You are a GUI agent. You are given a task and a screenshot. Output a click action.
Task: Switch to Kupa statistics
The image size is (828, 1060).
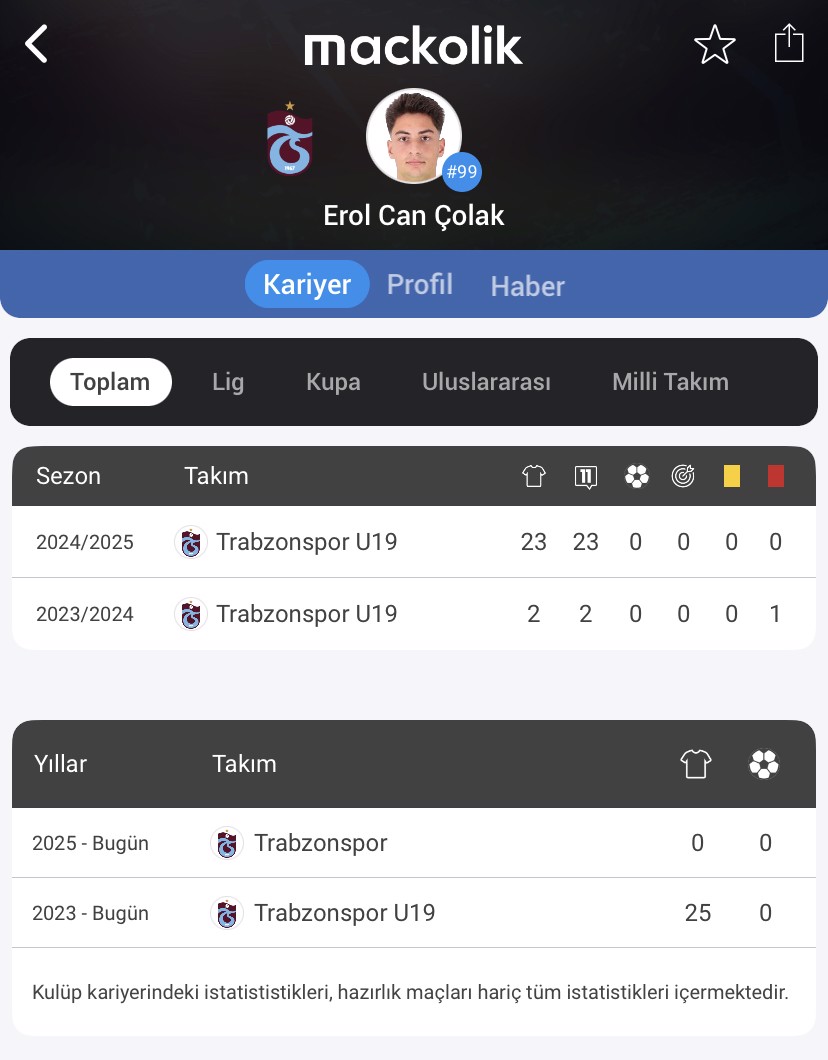[x=333, y=382]
